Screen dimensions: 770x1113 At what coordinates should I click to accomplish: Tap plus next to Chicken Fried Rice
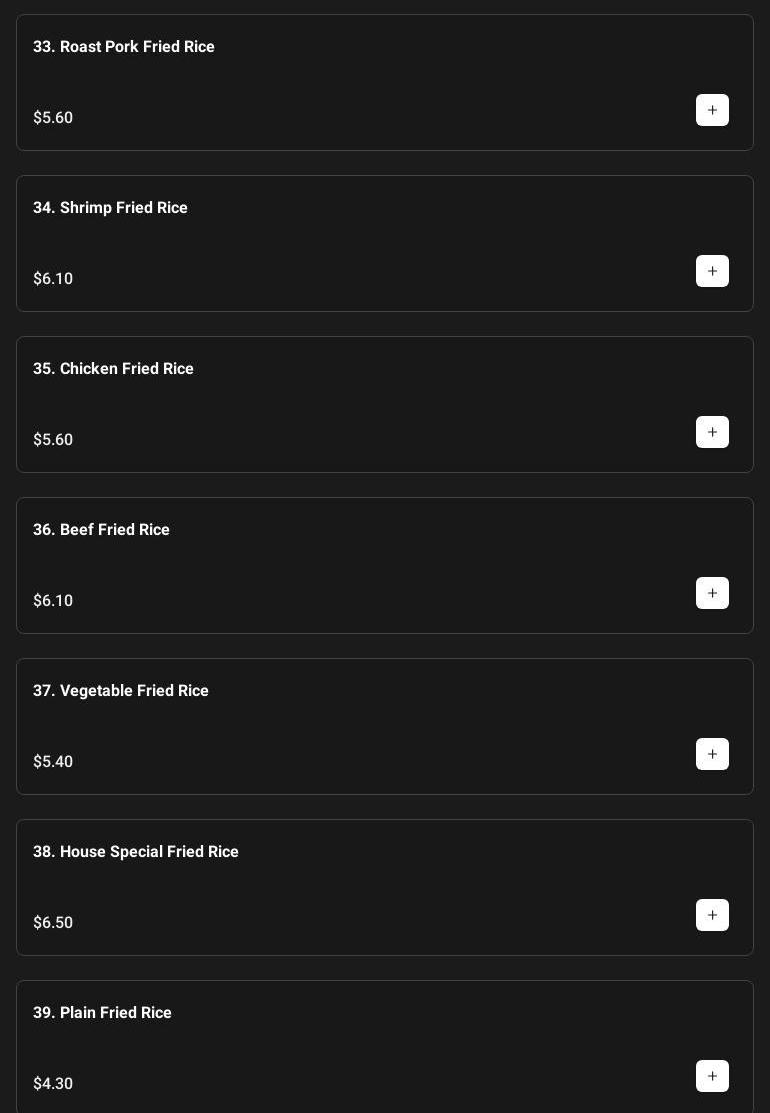point(712,432)
